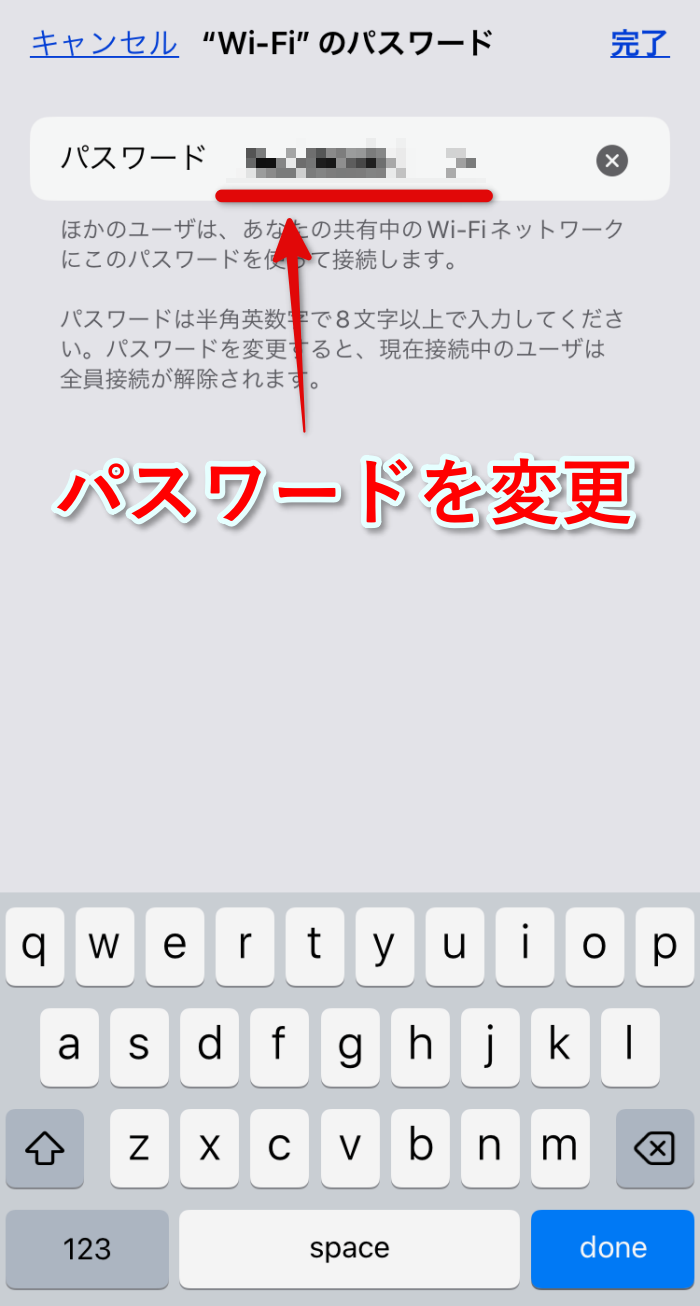
Task: Tap the blue done key
Action: 613,1249
